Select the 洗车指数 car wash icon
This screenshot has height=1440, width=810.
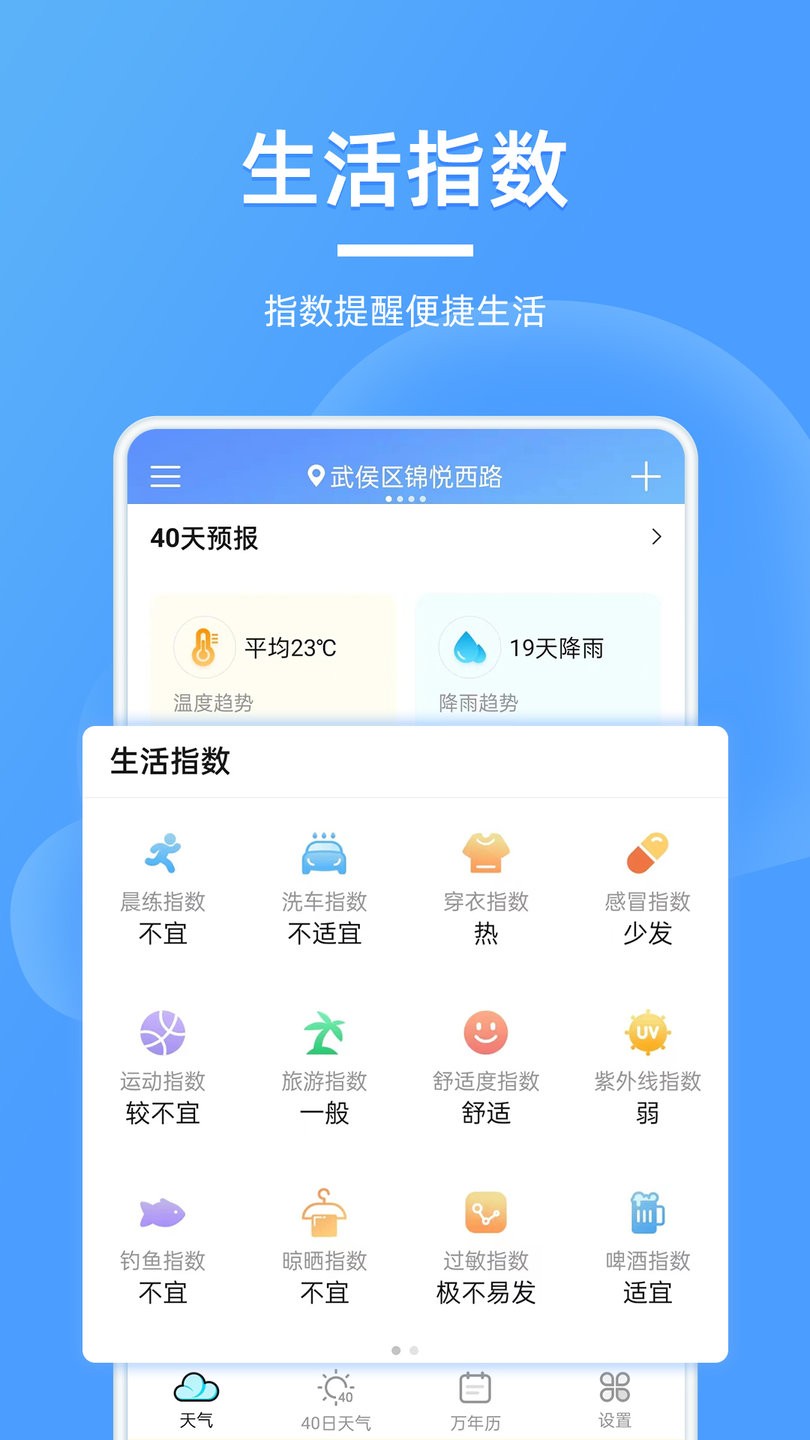(324, 853)
